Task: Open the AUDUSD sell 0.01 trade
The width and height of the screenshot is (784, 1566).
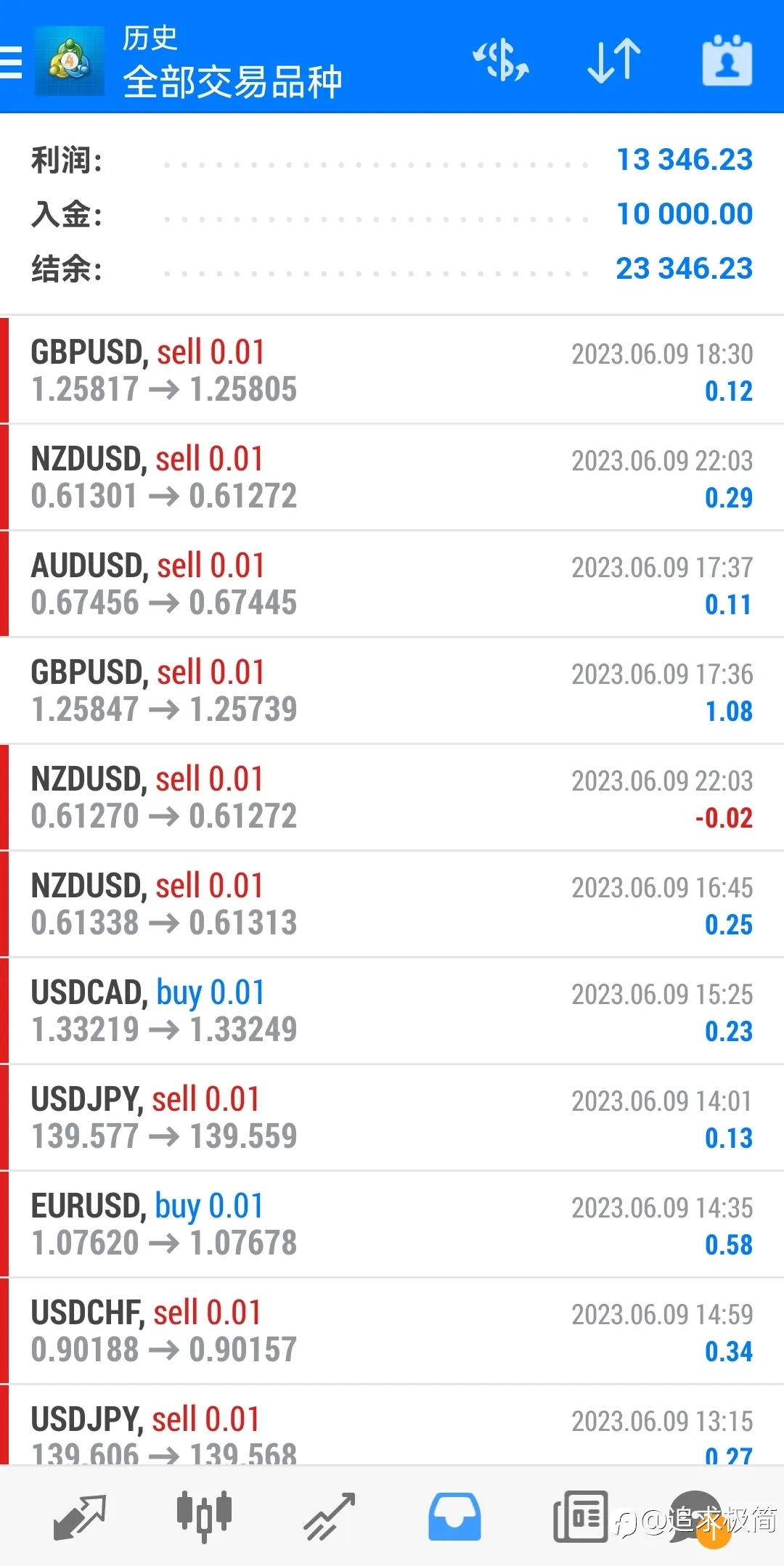Action: click(392, 584)
